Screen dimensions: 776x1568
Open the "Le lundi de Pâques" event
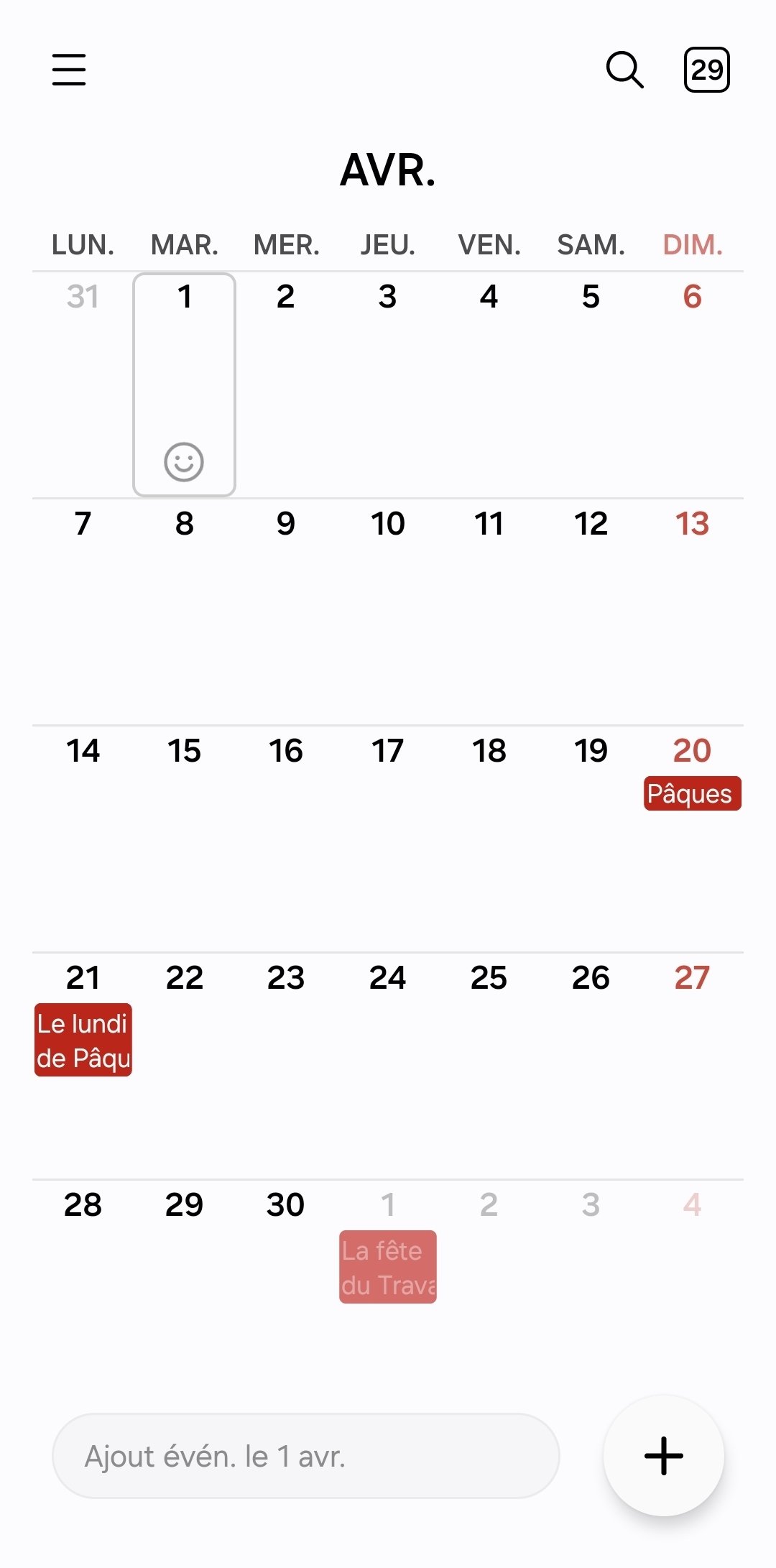coord(83,1040)
